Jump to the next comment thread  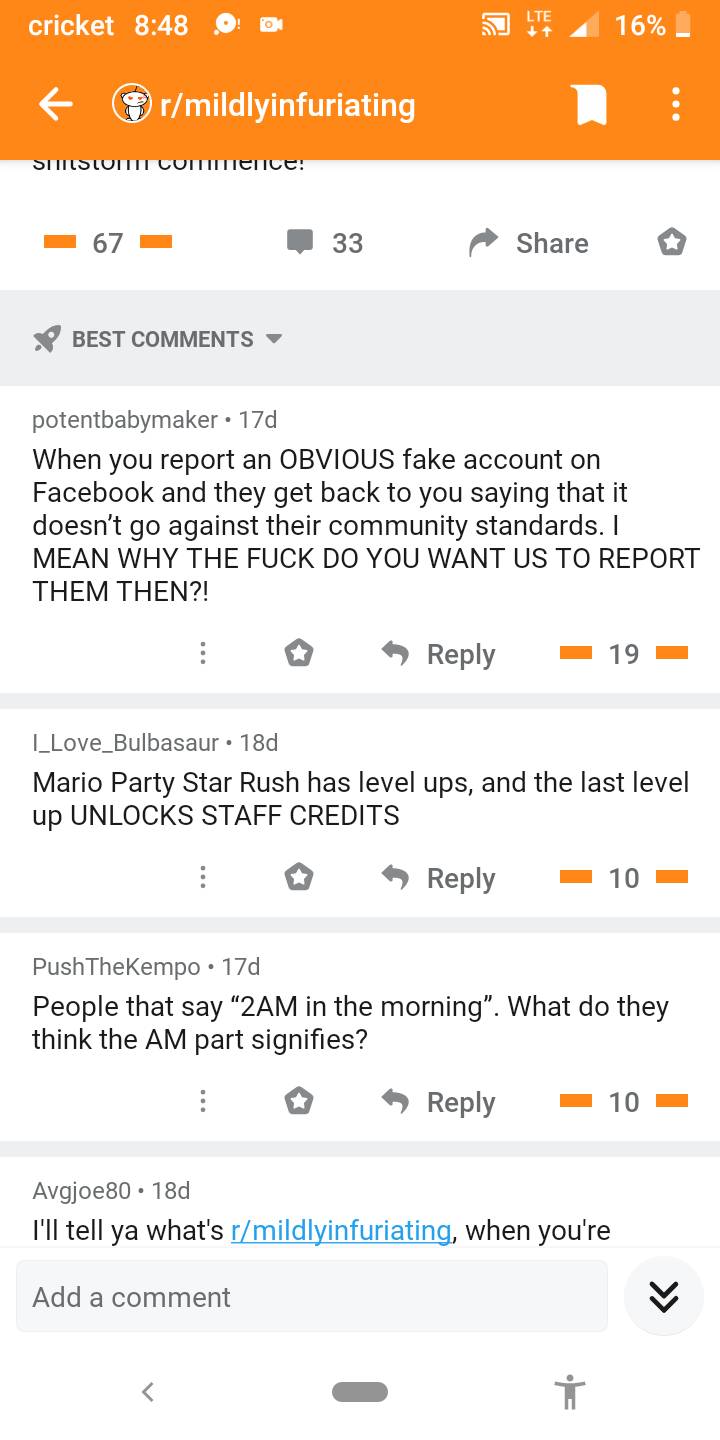pyautogui.click(x=664, y=1297)
